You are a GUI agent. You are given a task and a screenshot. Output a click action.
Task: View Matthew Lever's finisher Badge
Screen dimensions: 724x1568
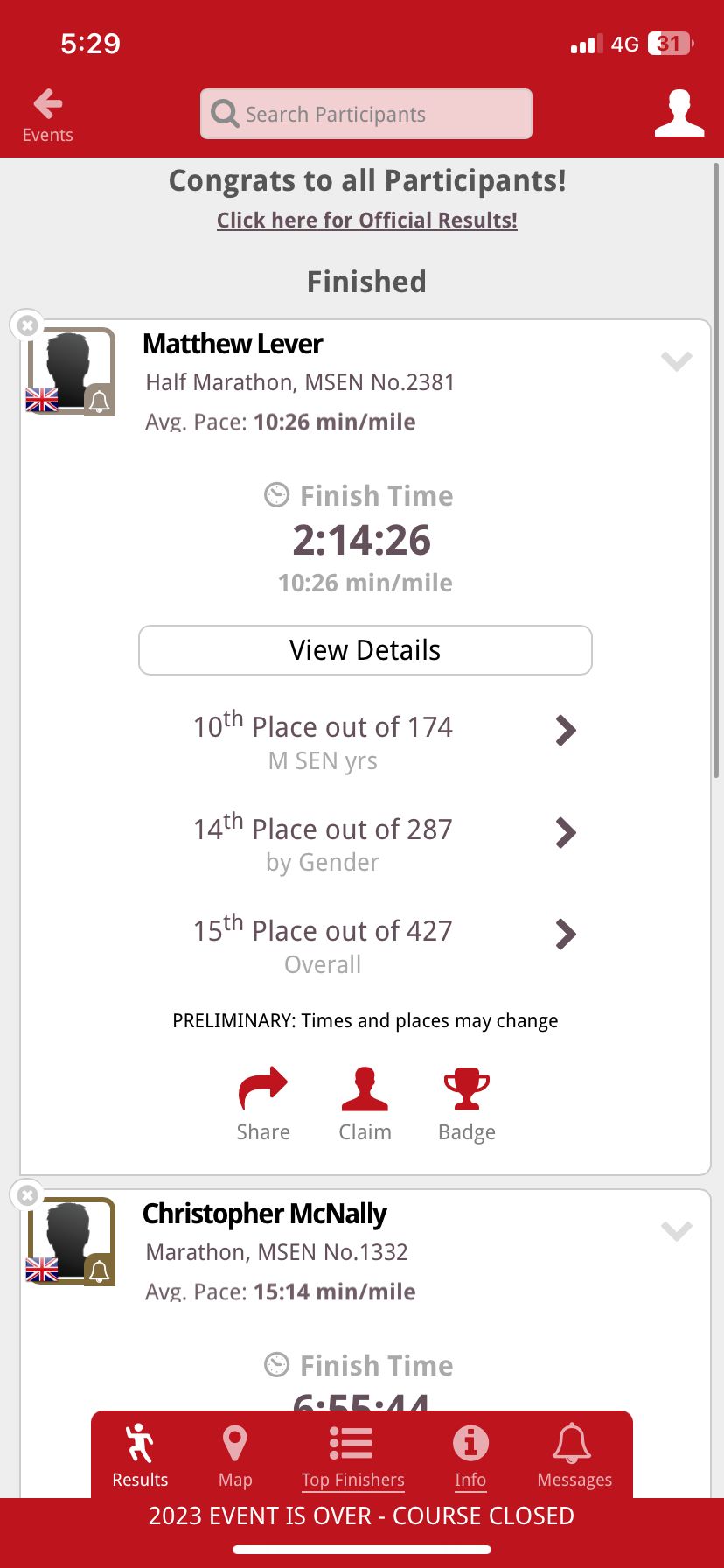click(x=466, y=1104)
